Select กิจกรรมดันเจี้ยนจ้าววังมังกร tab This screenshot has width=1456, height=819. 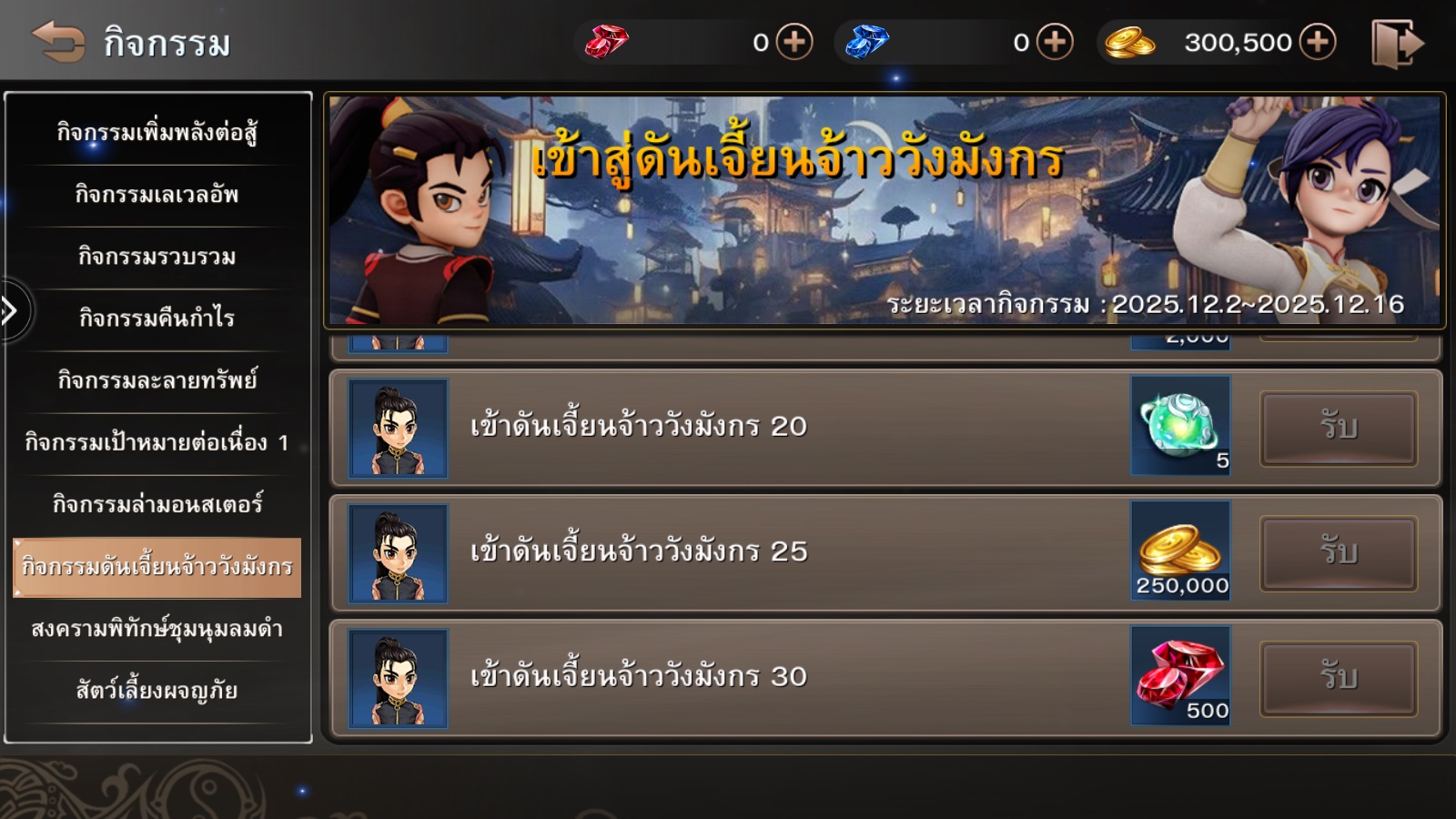click(157, 567)
